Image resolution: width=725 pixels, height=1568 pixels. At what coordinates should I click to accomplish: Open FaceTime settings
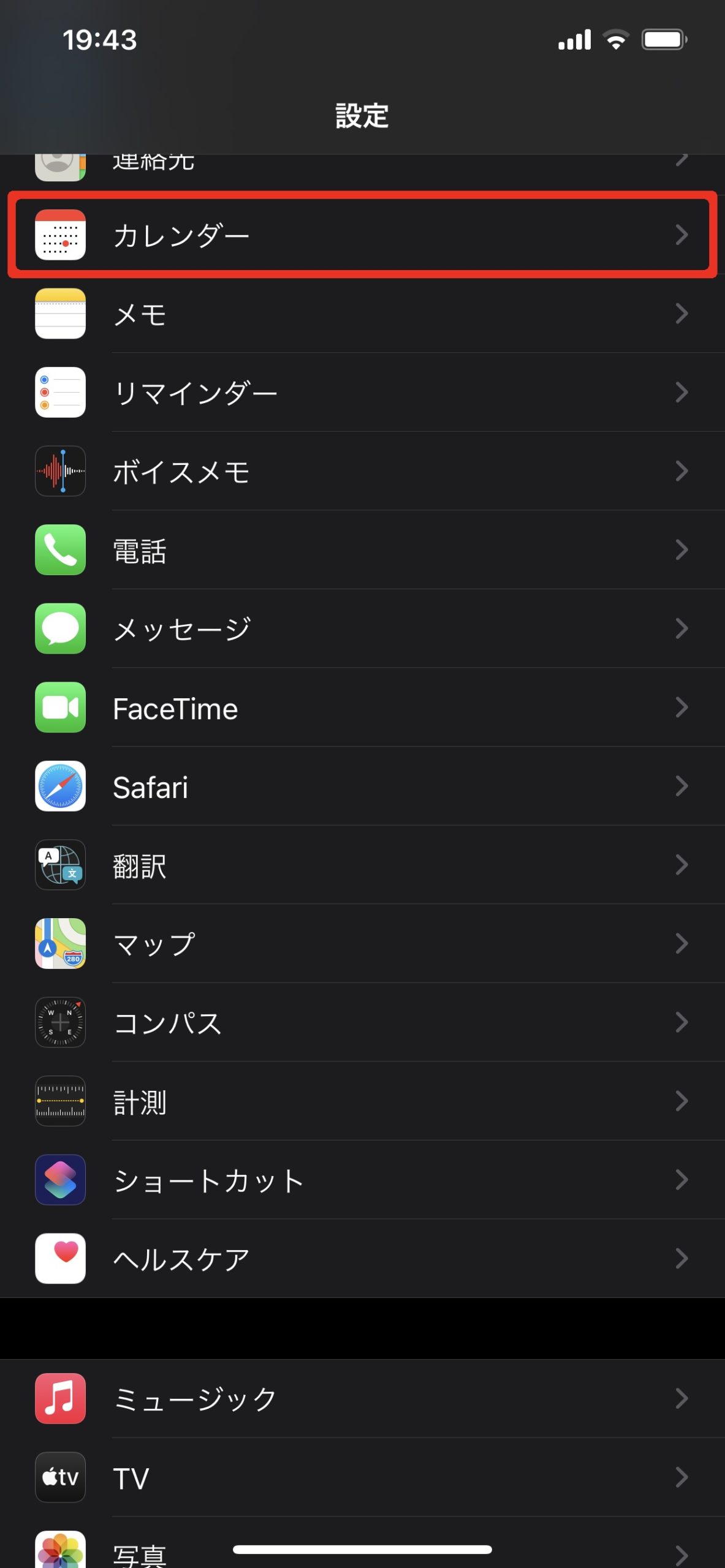click(362, 707)
